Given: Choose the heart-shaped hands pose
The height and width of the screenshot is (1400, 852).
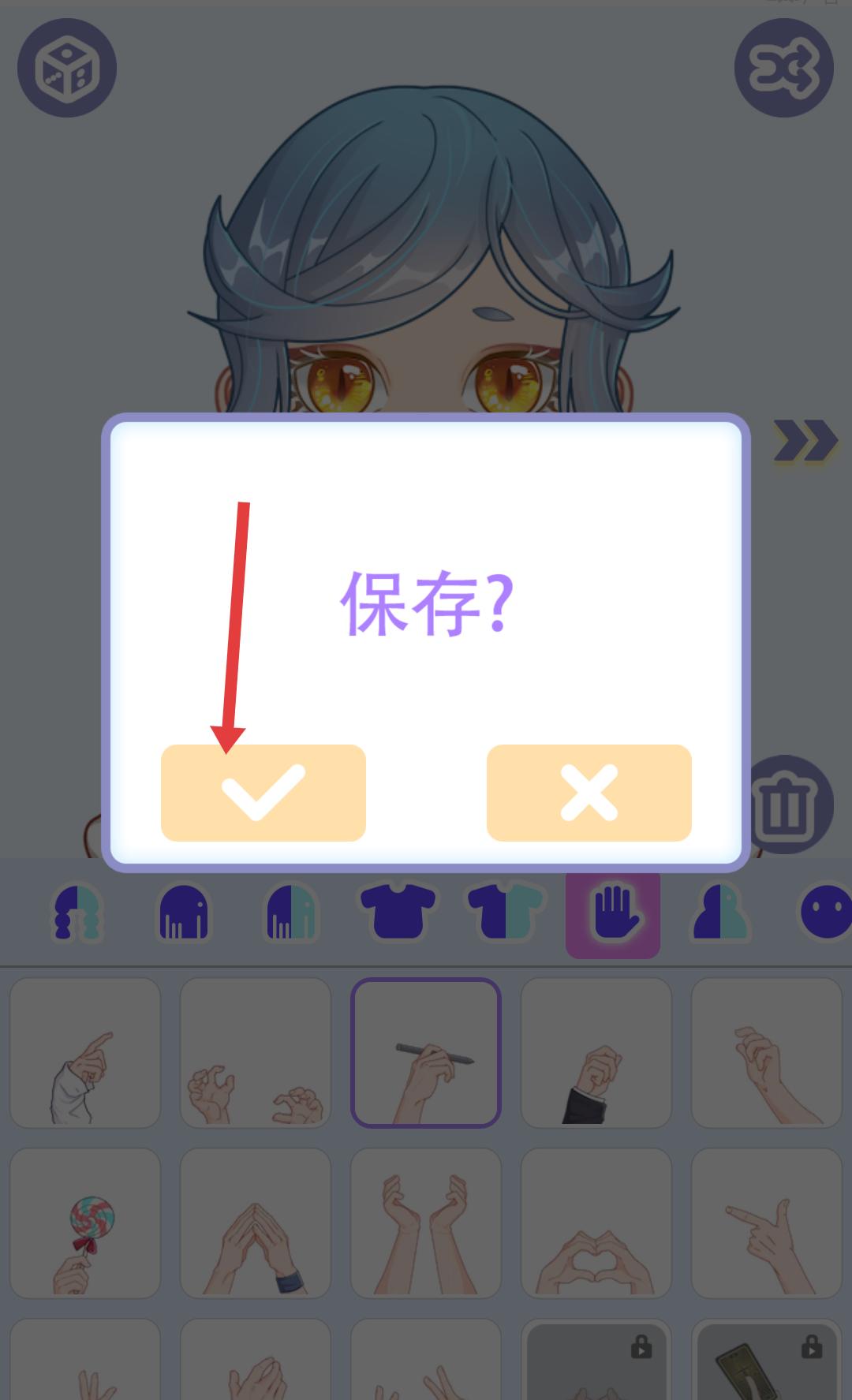Looking at the screenshot, I should (596, 1223).
